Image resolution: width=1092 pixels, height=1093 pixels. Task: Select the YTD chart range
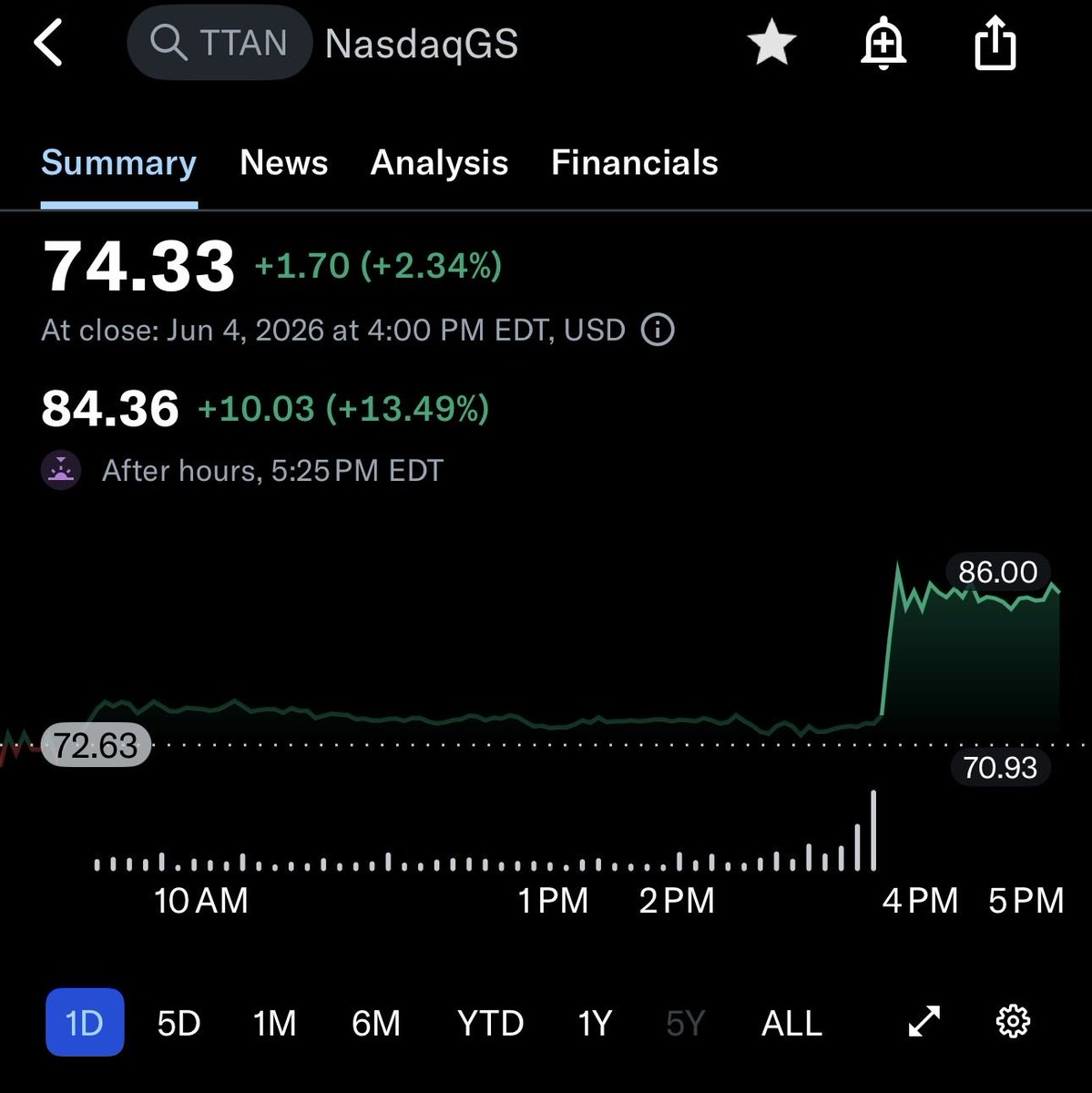tap(490, 1023)
